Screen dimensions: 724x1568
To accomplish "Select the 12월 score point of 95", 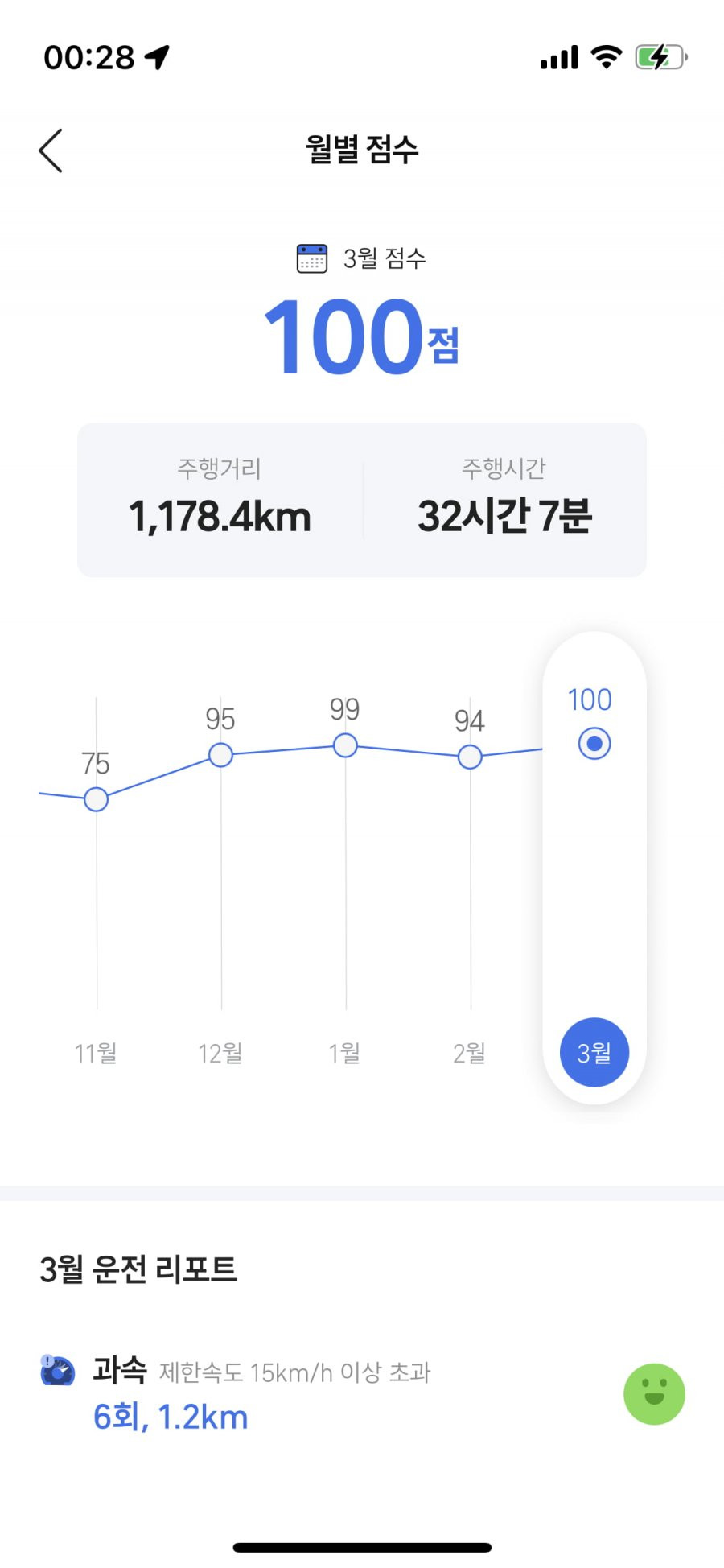I will 220,755.
